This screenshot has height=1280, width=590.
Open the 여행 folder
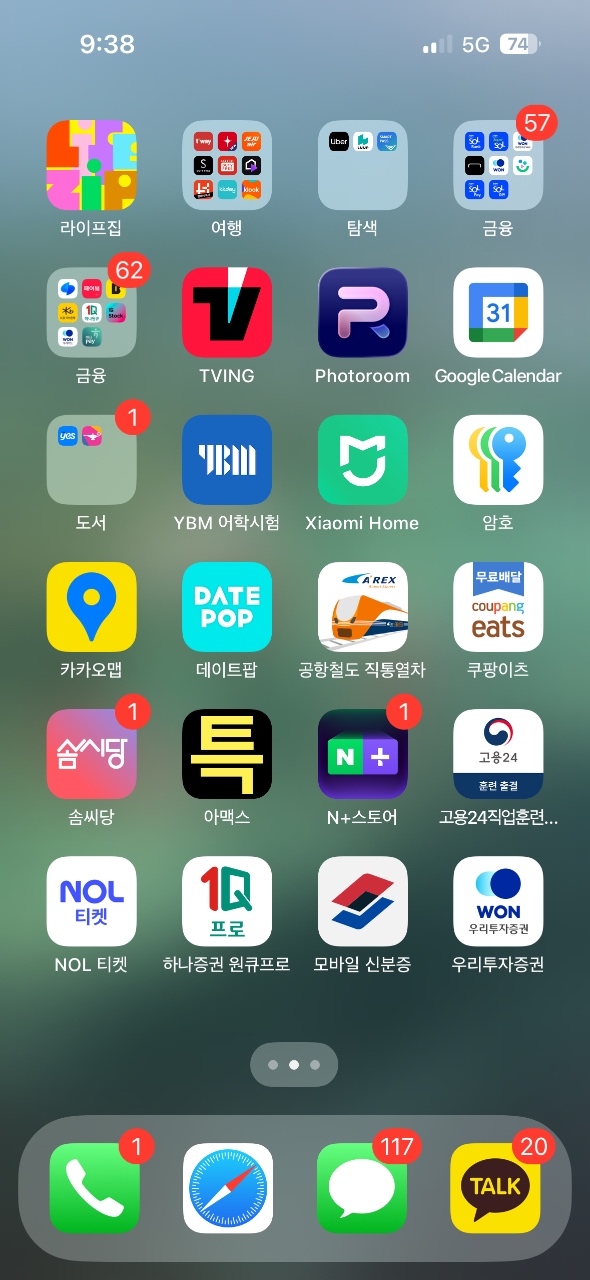[x=227, y=165]
